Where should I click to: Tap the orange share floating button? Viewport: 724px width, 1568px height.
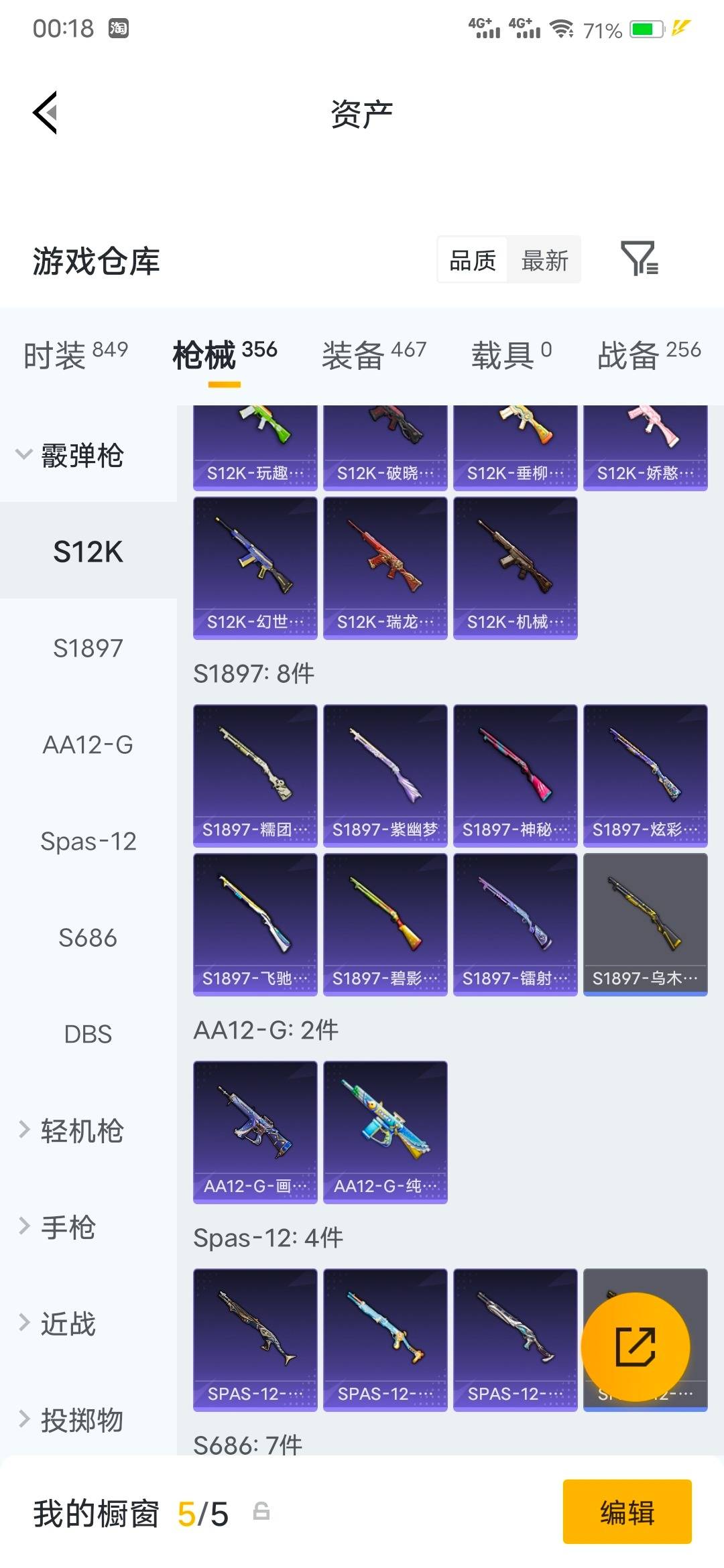[635, 1347]
